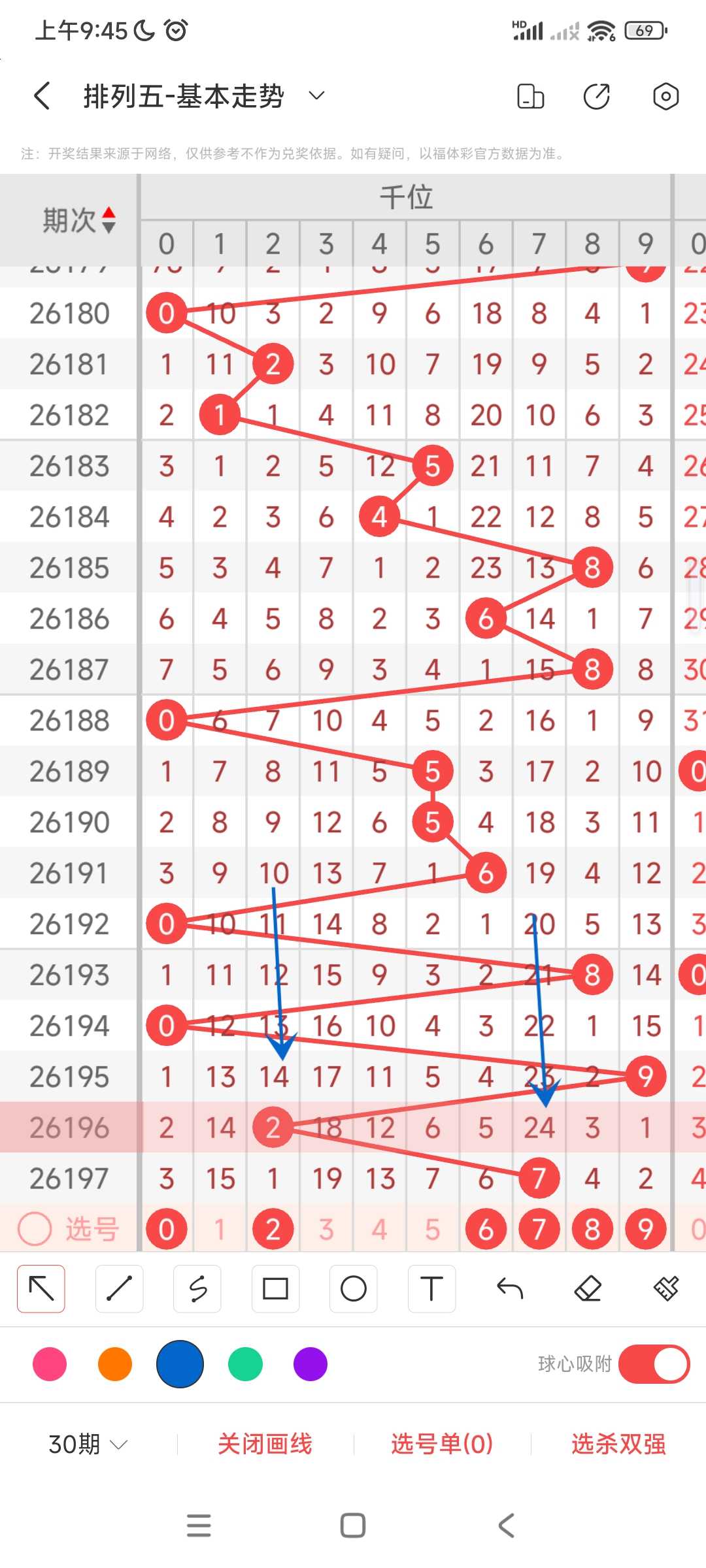Image resolution: width=706 pixels, height=1568 pixels.
Task: Go back using the top-left arrow
Action: [42, 96]
